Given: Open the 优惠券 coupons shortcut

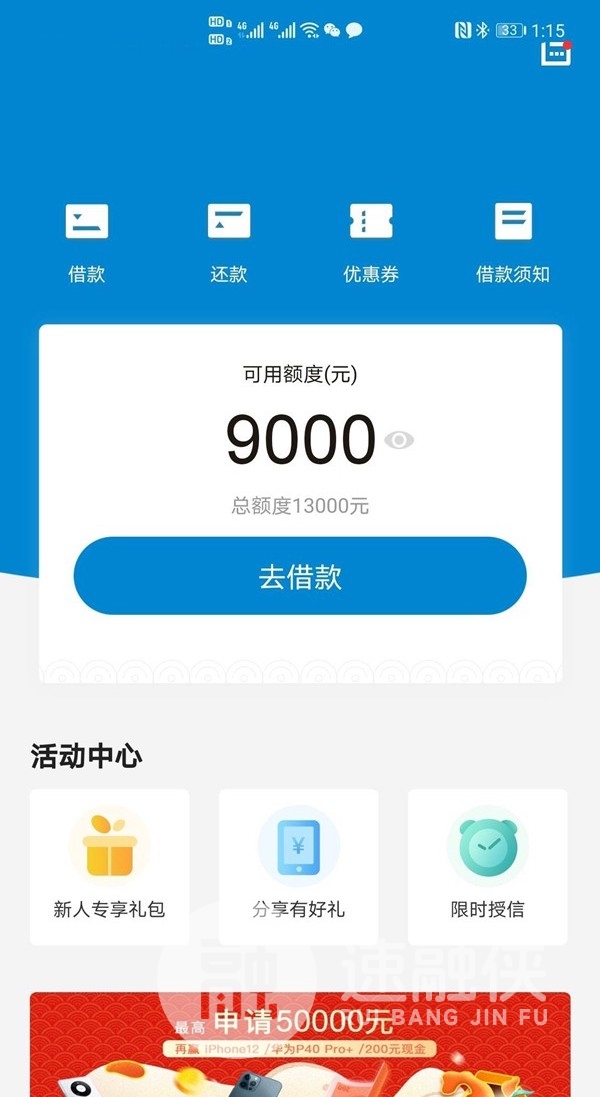Looking at the screenshot, I should pyautogui.click(x=371, y=242).
